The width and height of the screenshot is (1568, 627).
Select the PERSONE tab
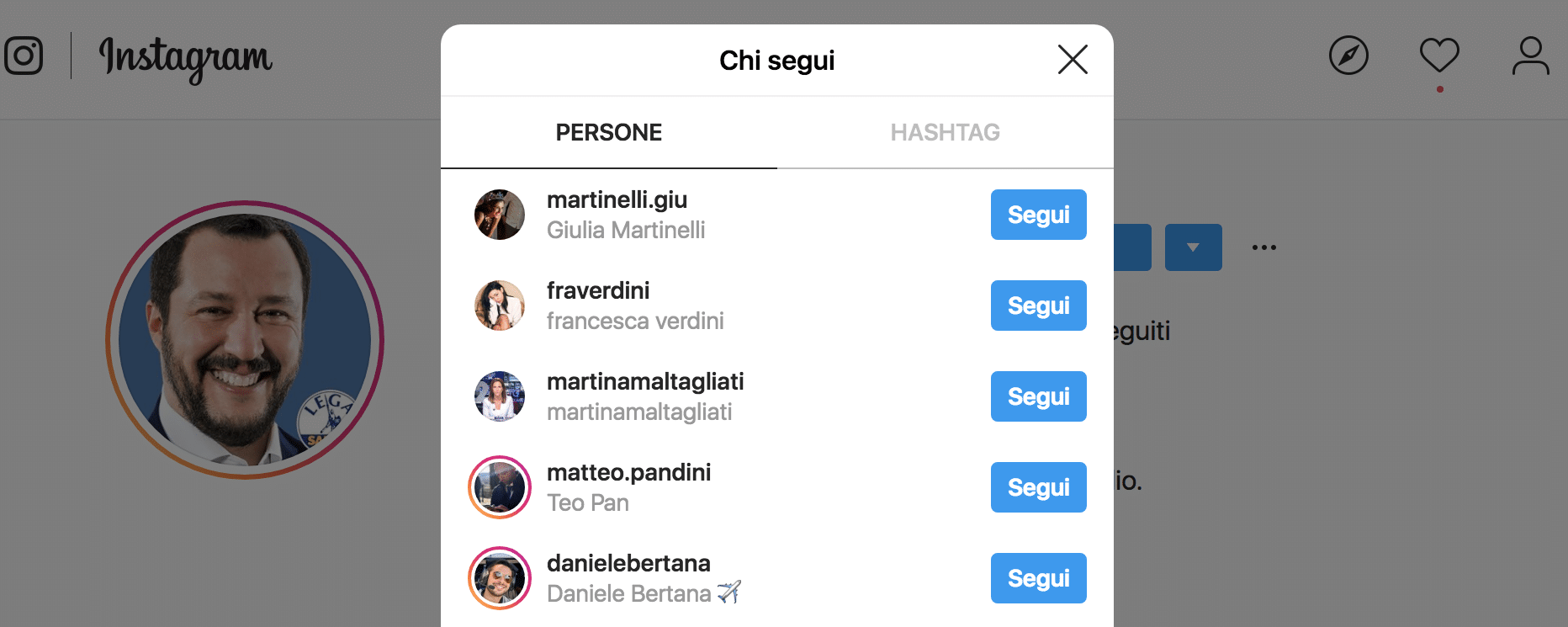pos(608,132)
